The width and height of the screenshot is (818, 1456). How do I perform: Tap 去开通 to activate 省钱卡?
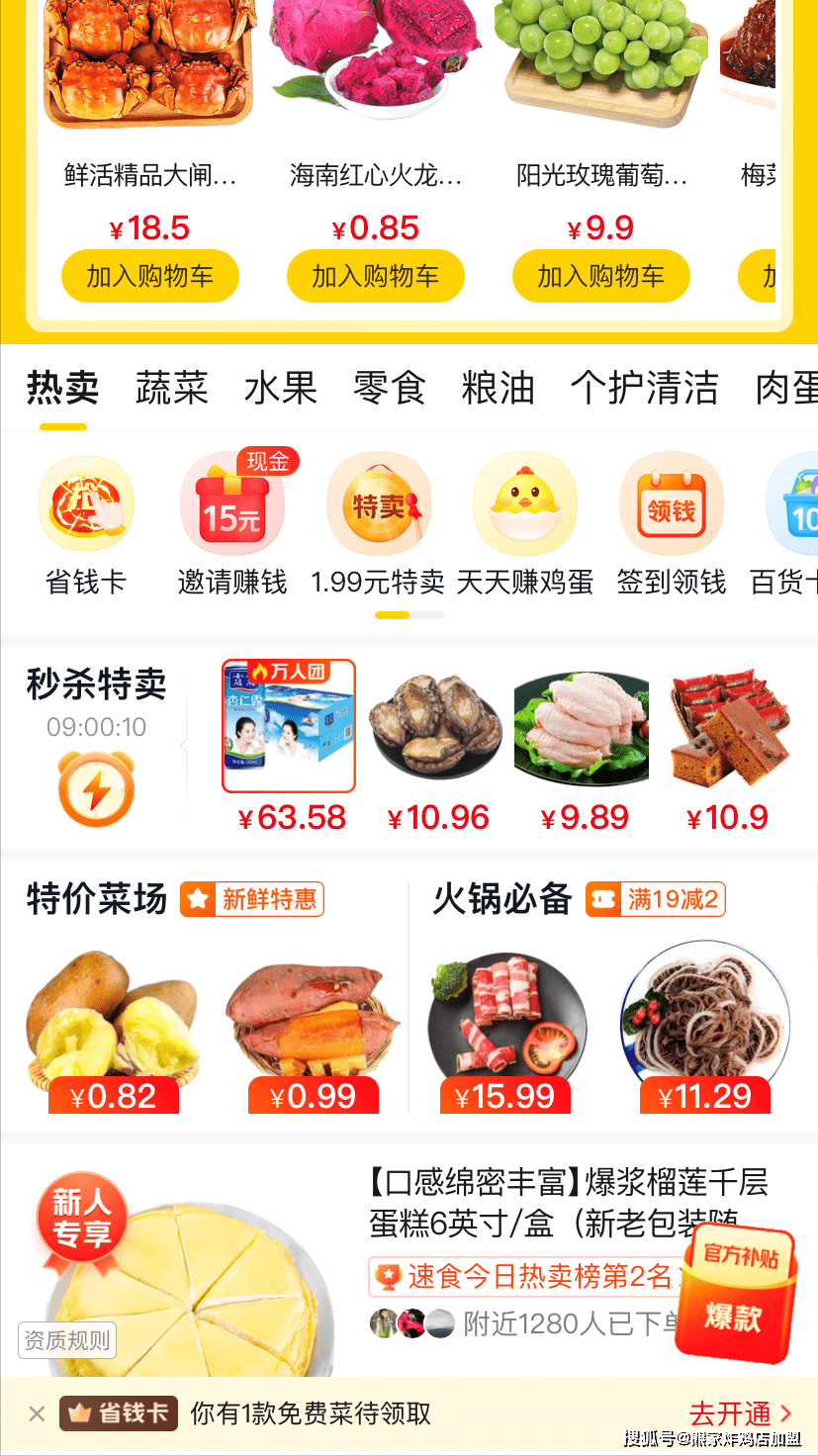click(740, 1414)
